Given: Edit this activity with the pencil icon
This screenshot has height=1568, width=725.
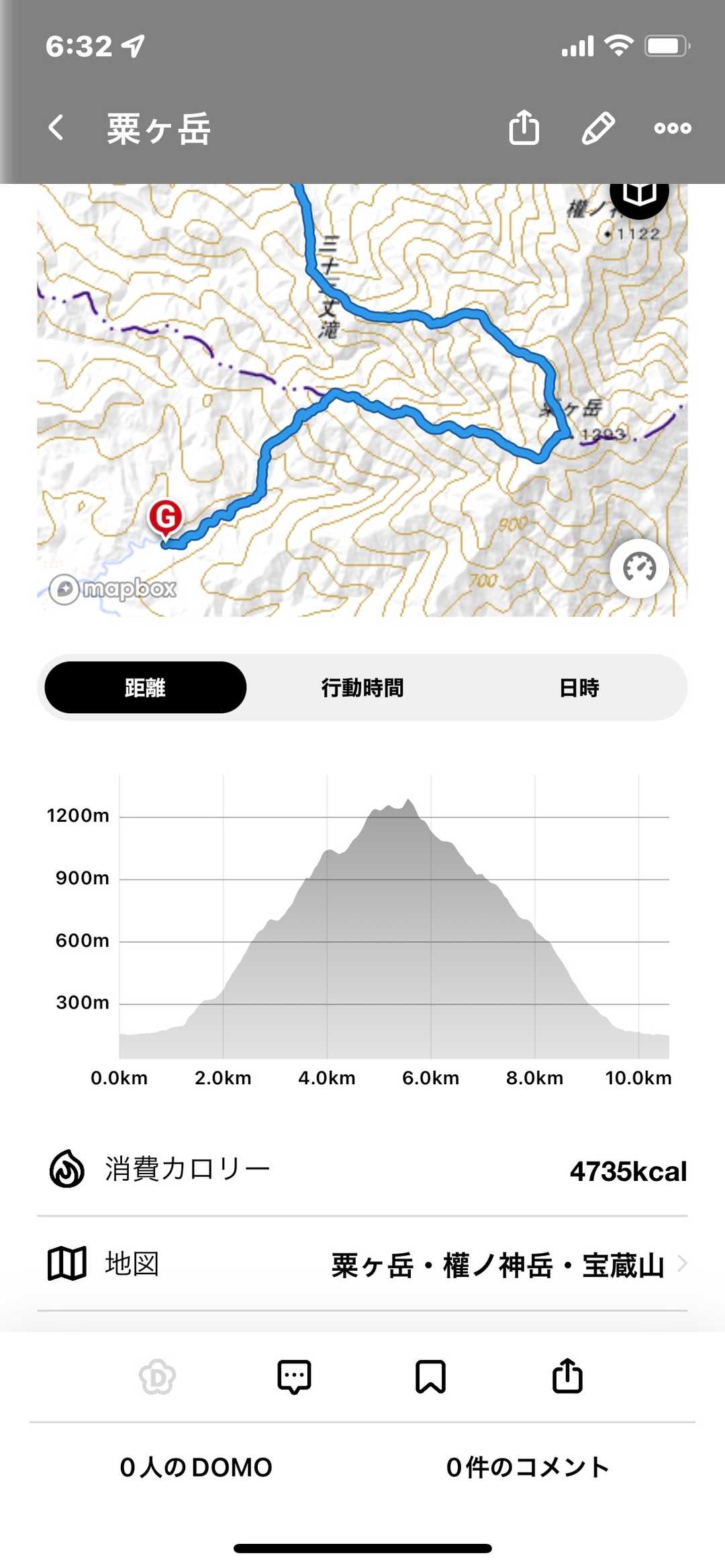Looking at the screenshot, I should click(597, 127).
